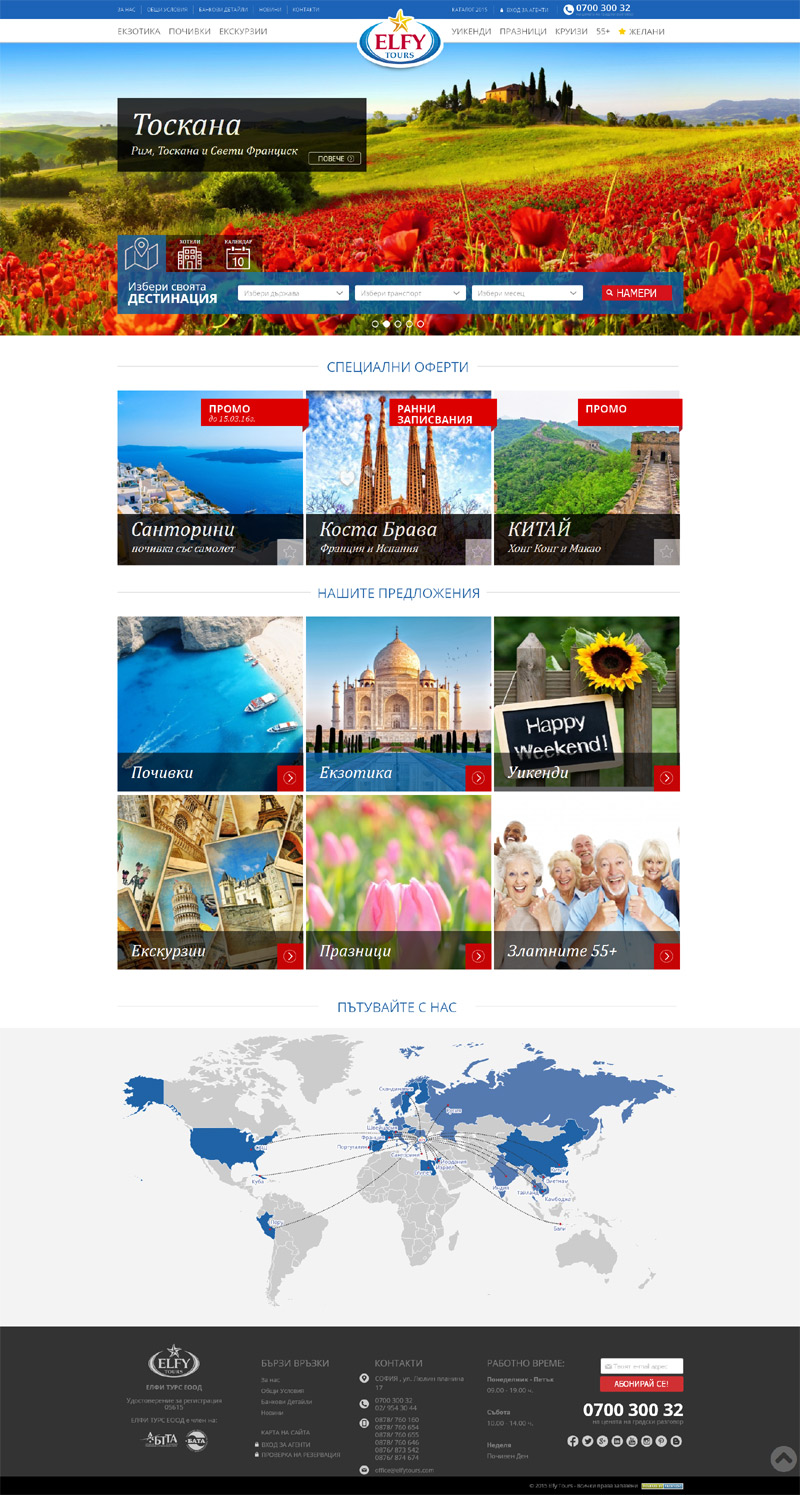Tap the arrow on the Уикенди tile
This screenshot has height=1495, width=800.
coord(667,778)
